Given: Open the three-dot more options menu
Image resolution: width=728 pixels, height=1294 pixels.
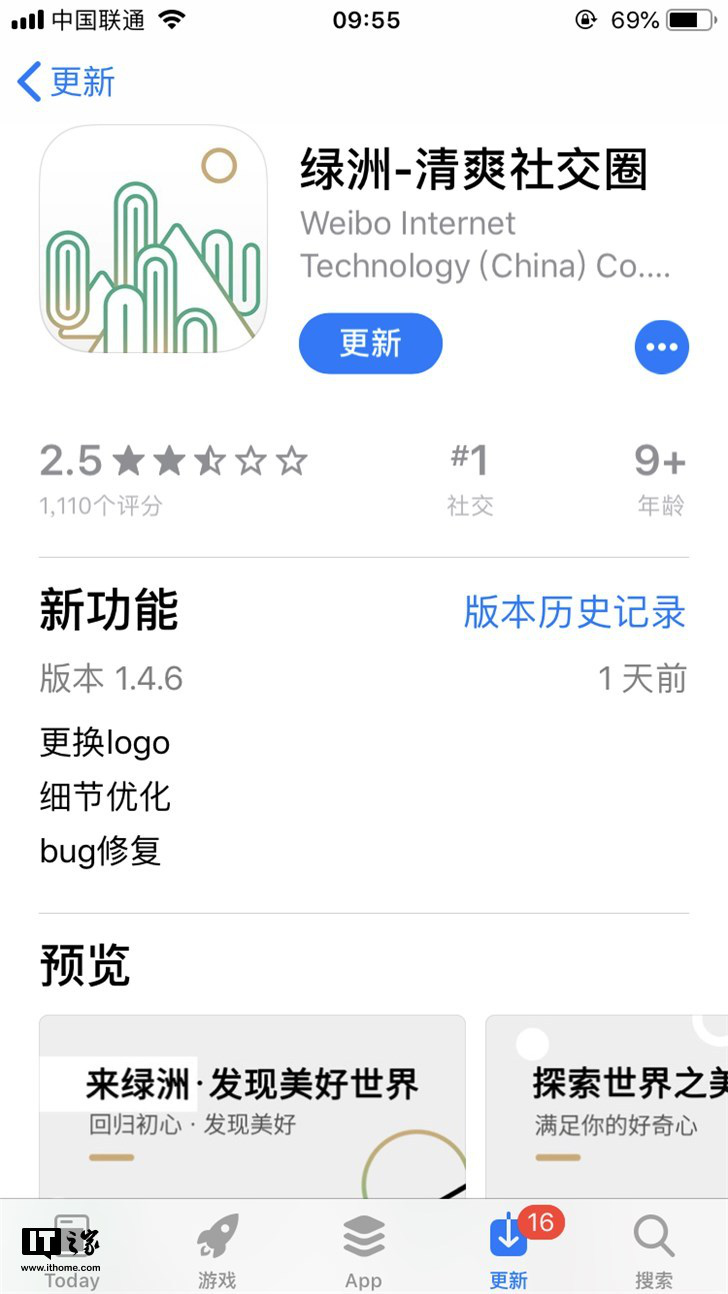Looking at the screenshot, I should click(x=661, y=347).
